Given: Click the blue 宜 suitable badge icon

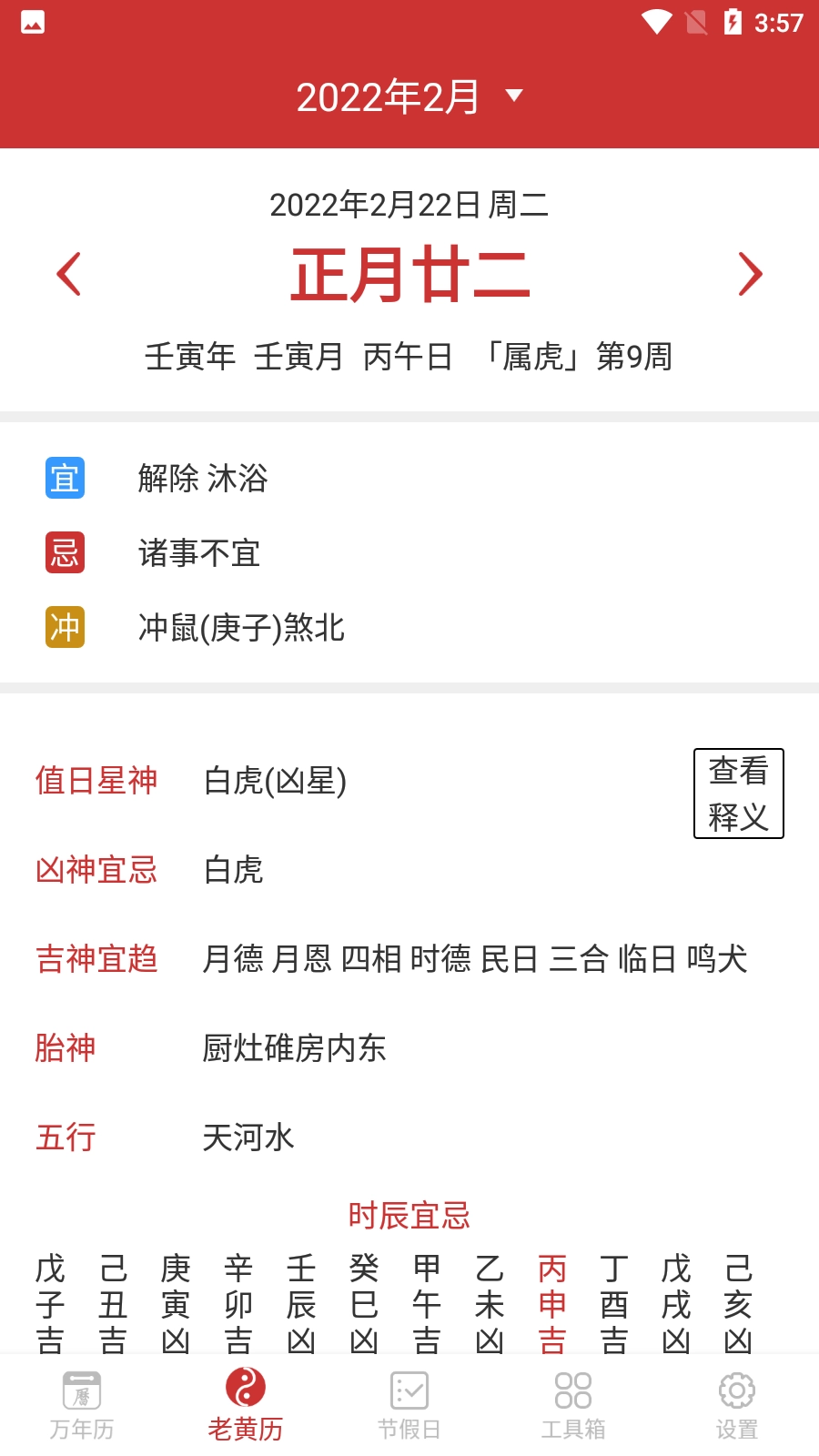Looking at the screenshot, I should [65, 478].
